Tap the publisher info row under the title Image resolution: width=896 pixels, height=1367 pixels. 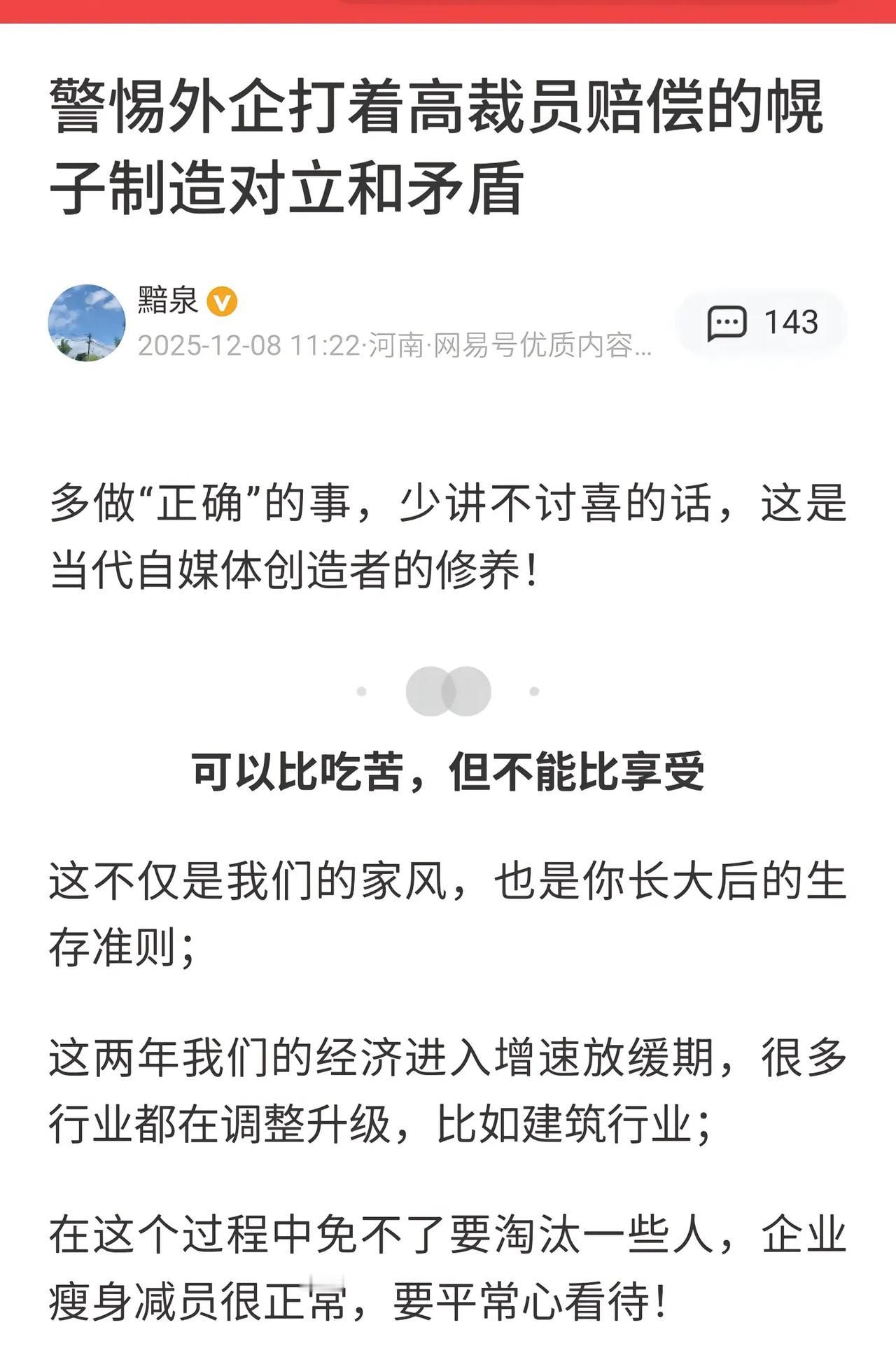pyautogui.click(x=350, y=324)
